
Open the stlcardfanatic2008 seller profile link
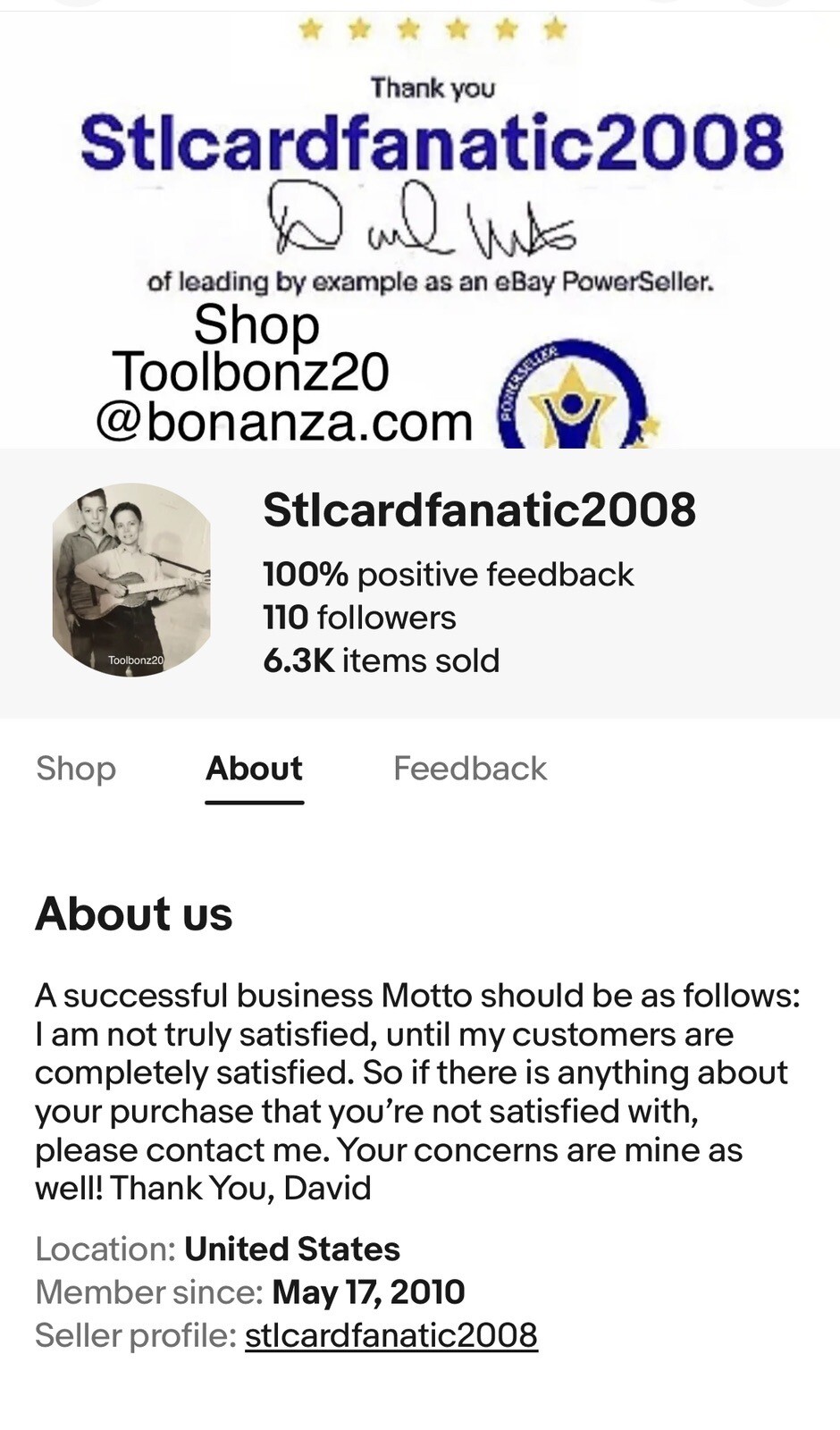coord(391,1335)
